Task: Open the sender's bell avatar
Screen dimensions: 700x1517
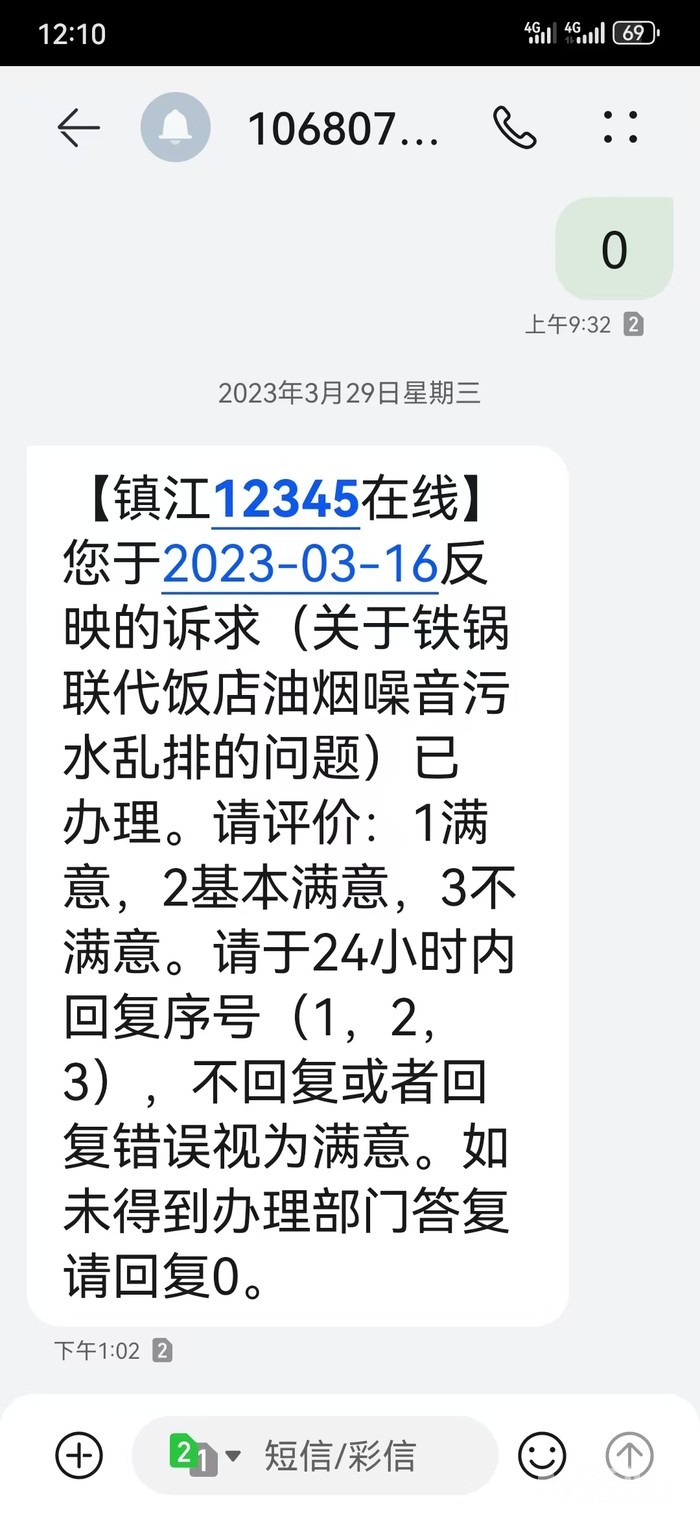Action: click(176, 128)
